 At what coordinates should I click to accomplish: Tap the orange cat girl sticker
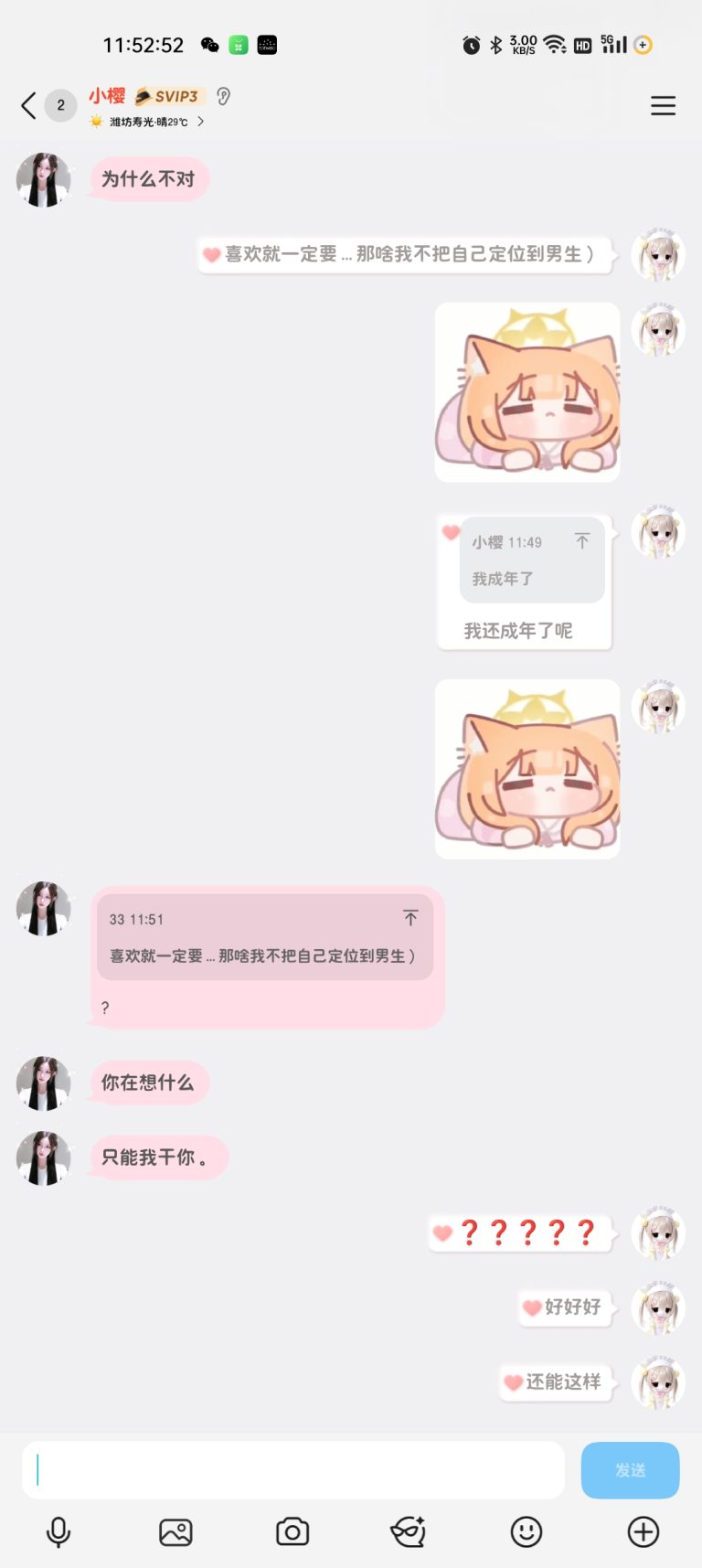click(526, 391)
